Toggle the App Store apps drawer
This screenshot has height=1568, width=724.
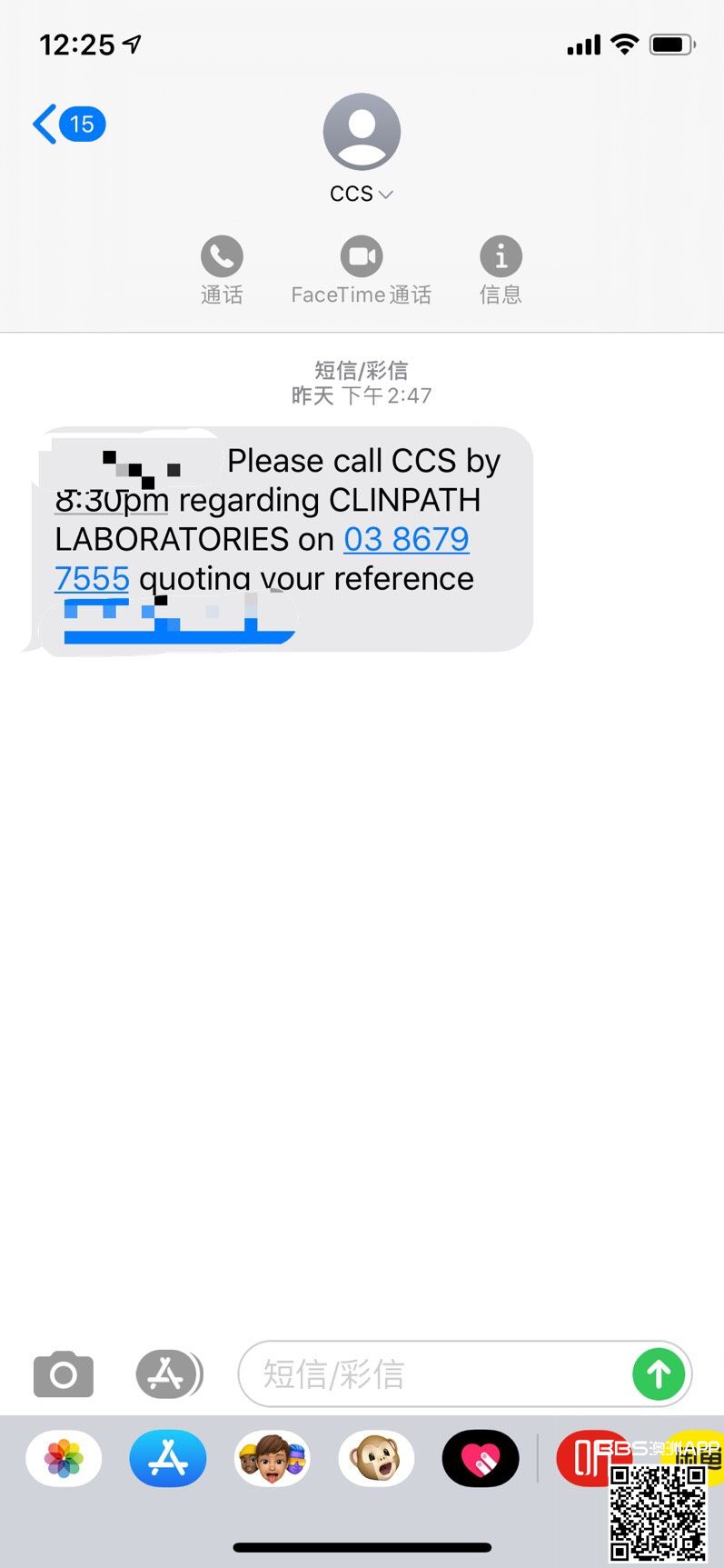coord(167,1373)
